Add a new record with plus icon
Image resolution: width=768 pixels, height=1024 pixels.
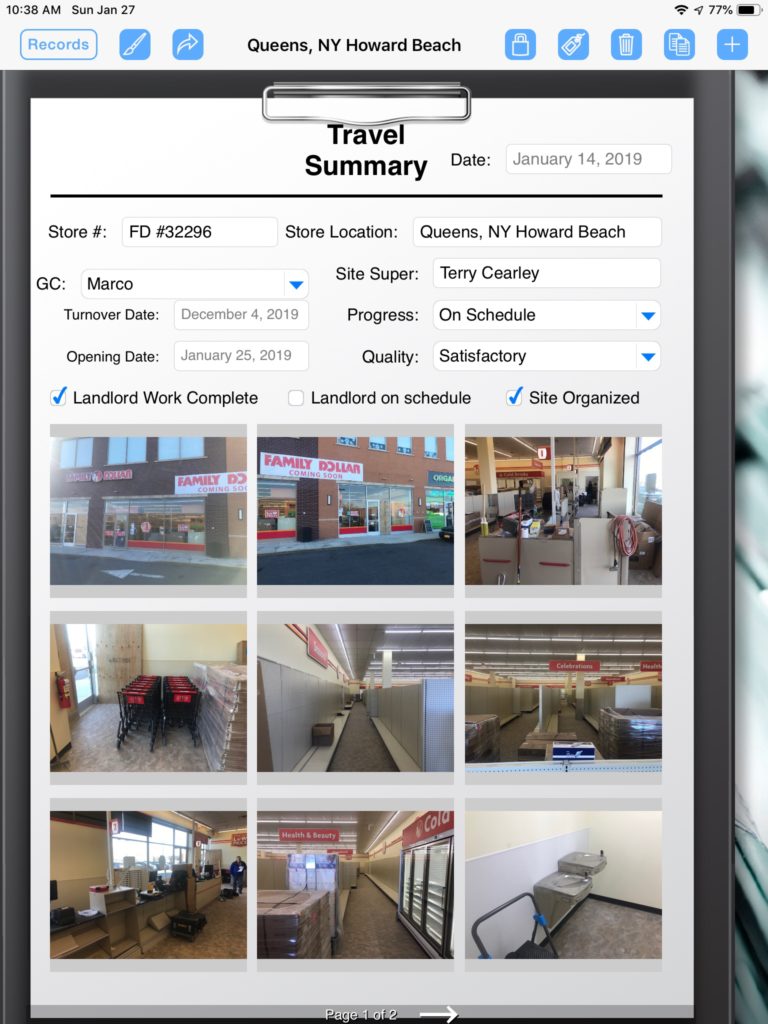(732, 45)
